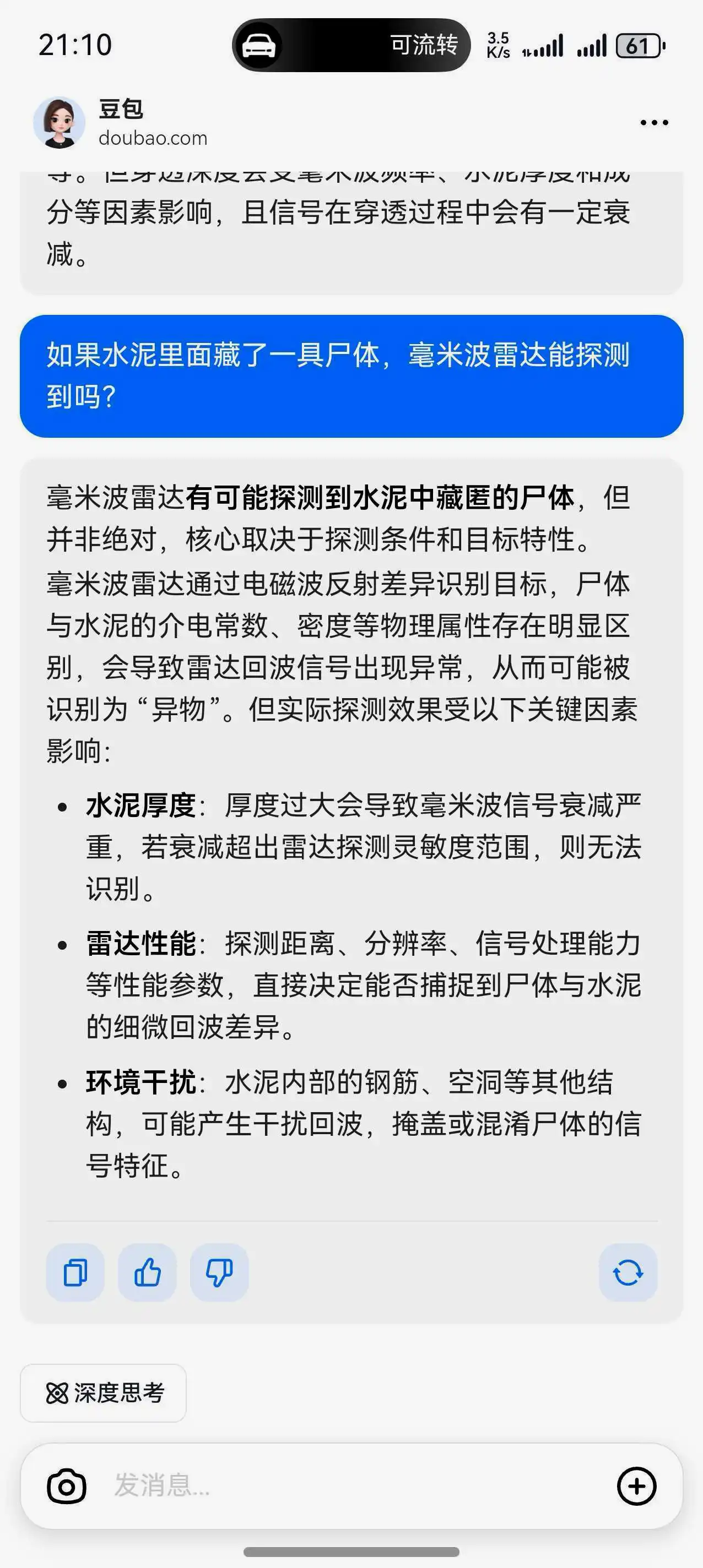Give the answer a thumbs up
The width and height of the screenshot is (703, 1568).
coord(148,1273)
